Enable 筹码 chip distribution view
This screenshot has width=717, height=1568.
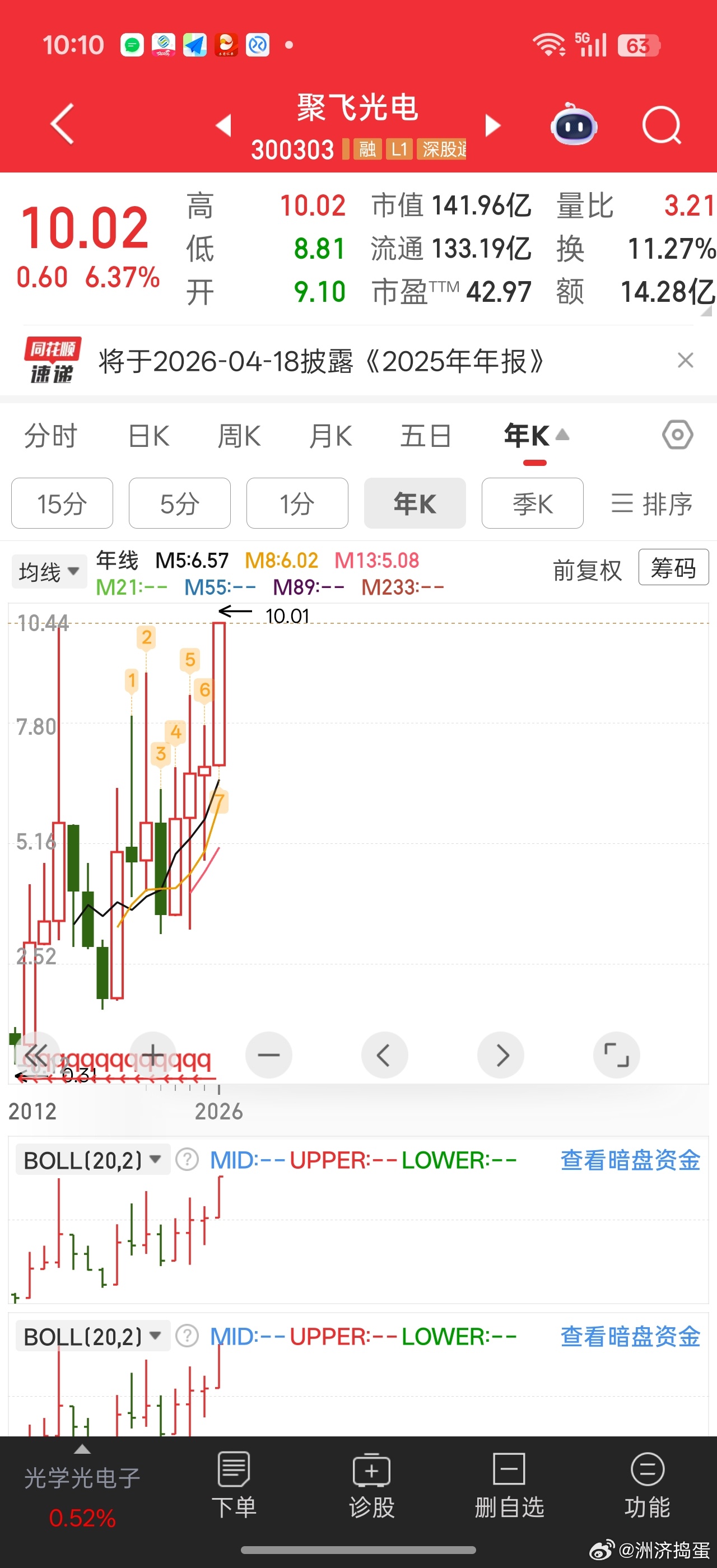(x=673, y=567)
